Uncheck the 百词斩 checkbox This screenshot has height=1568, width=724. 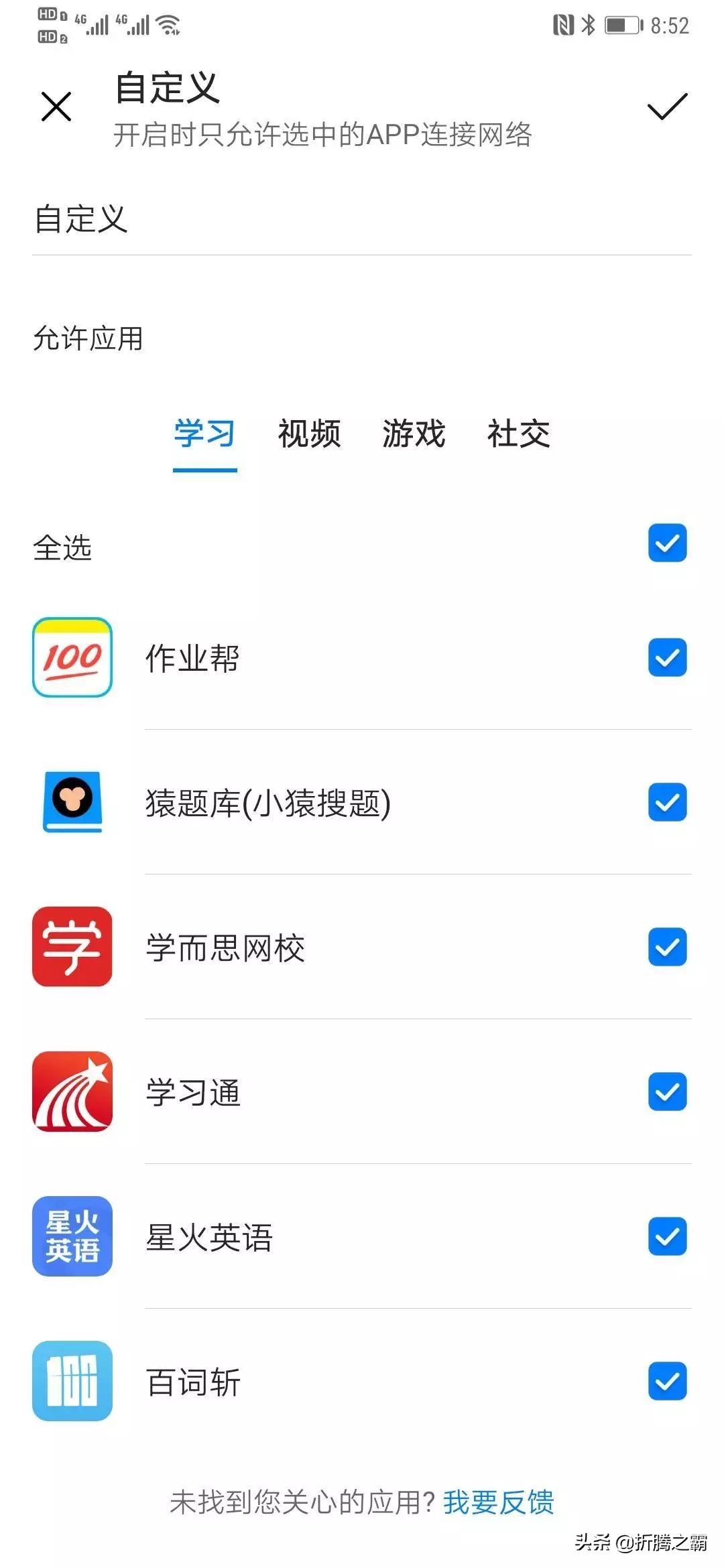click(x=668, y=1381)
